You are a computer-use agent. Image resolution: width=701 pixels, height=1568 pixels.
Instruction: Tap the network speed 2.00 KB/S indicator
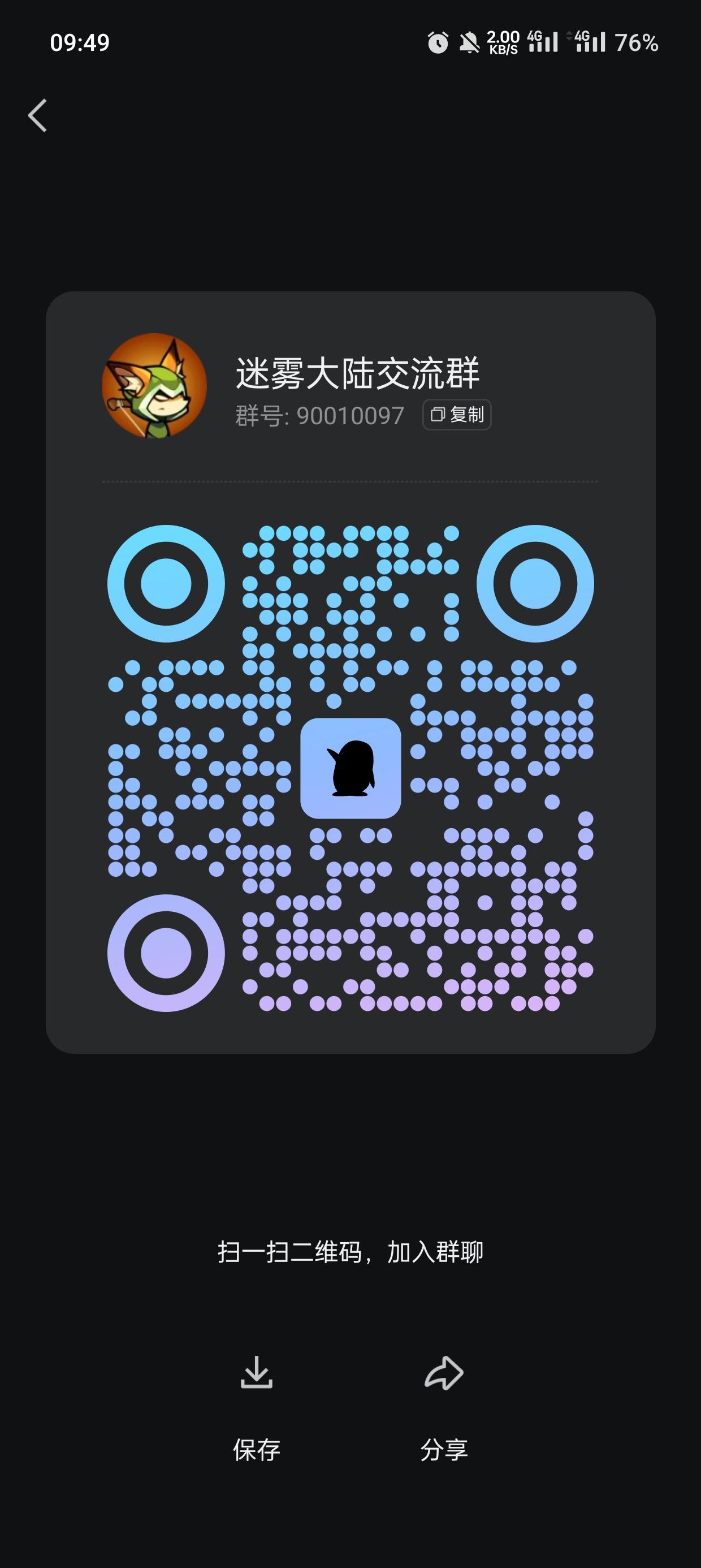(501, 42)
